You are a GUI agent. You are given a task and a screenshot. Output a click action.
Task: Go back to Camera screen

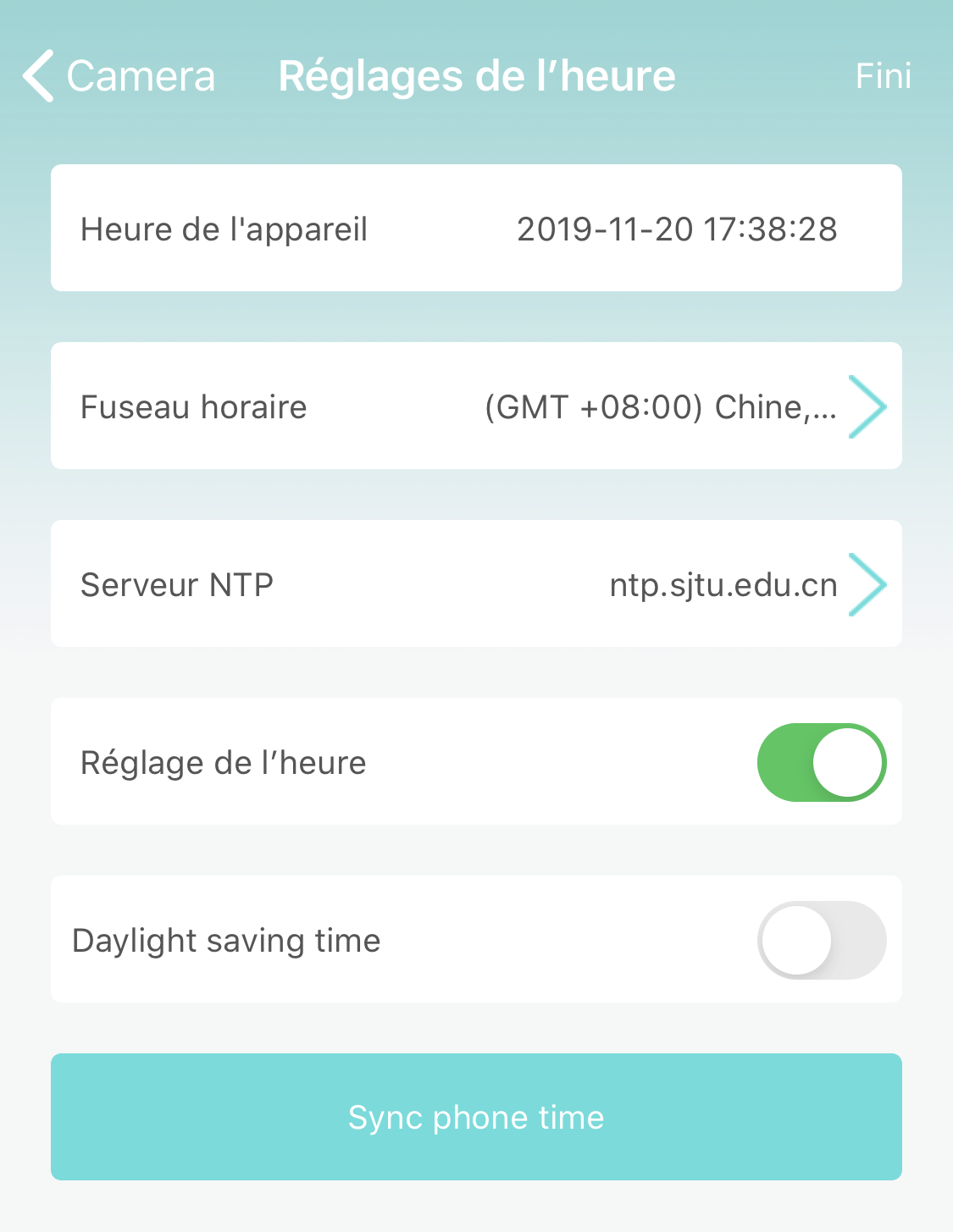pyautogui.click(x=119, y=76)
